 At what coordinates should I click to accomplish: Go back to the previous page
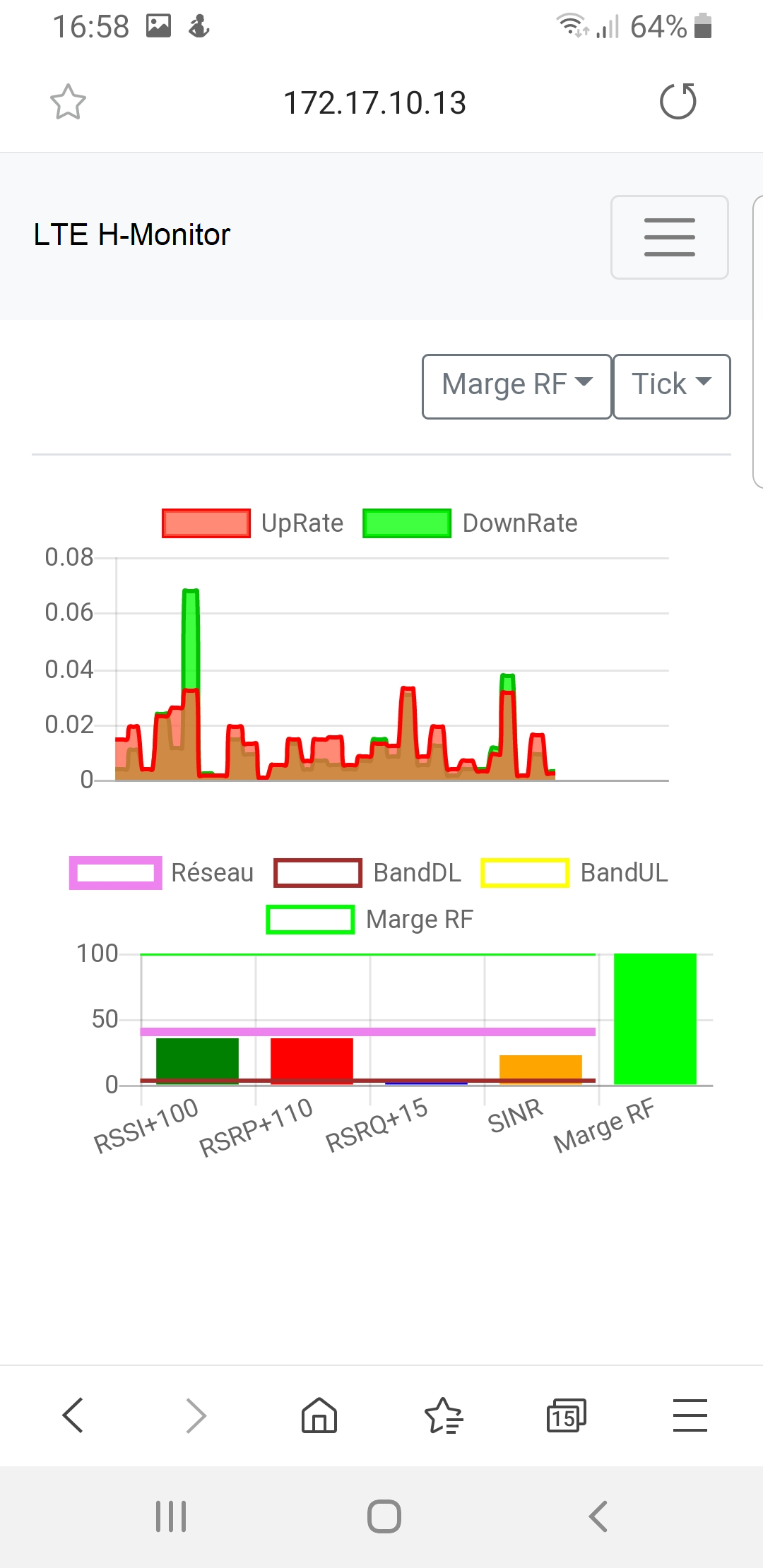[x=73, y=1415]
